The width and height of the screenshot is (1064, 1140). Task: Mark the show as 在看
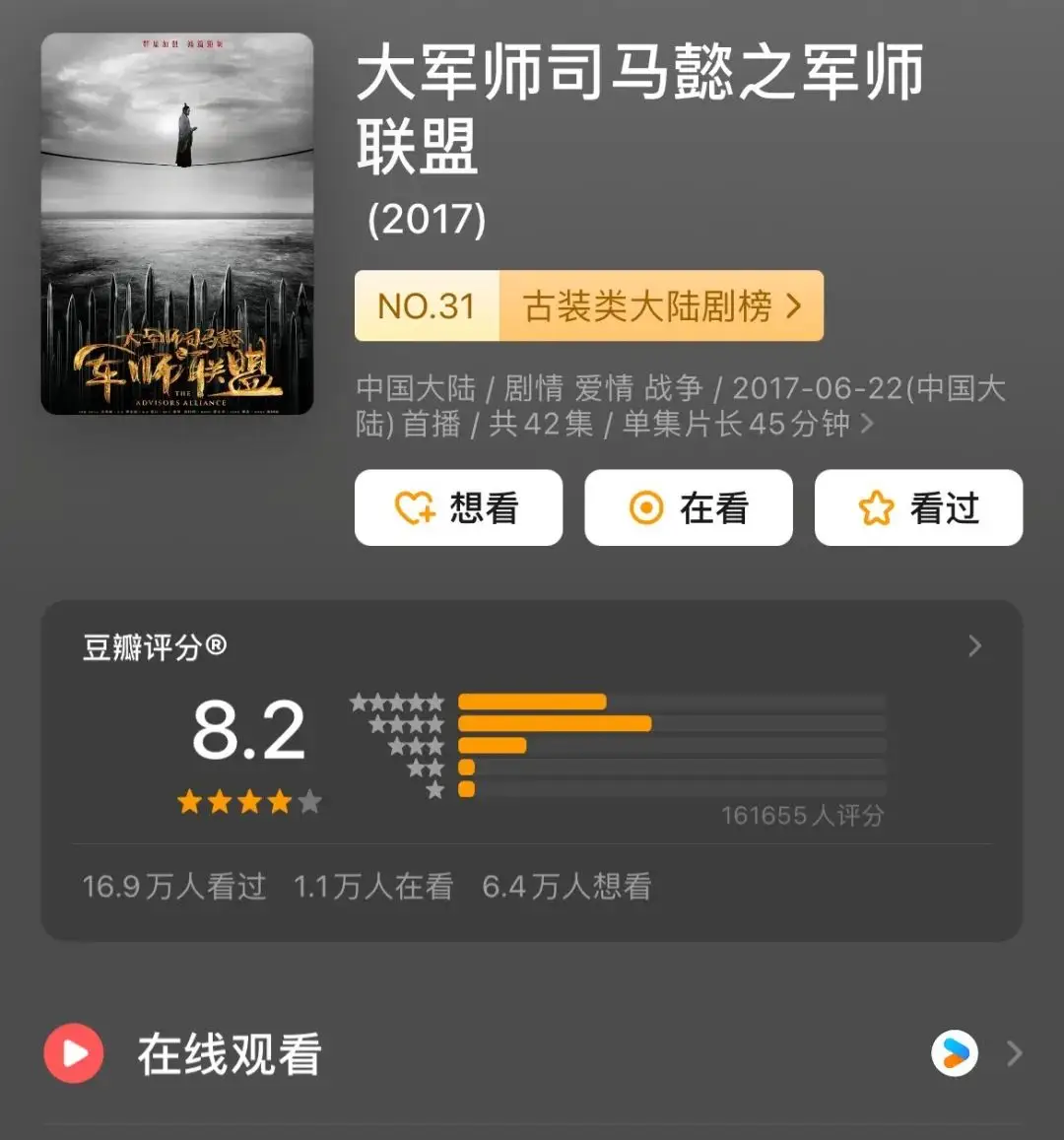(688, 507)
